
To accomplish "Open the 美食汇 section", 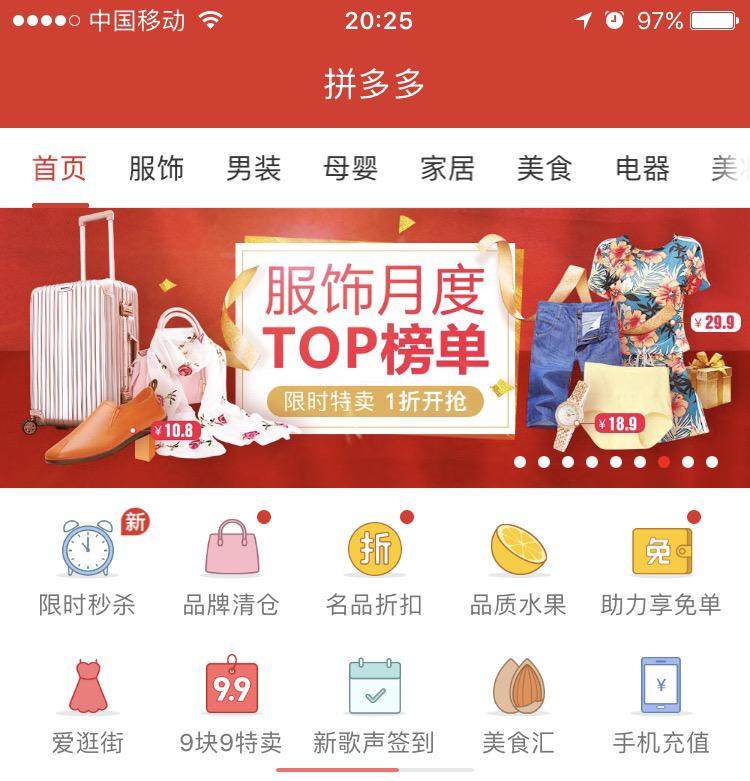I will 518,705.
